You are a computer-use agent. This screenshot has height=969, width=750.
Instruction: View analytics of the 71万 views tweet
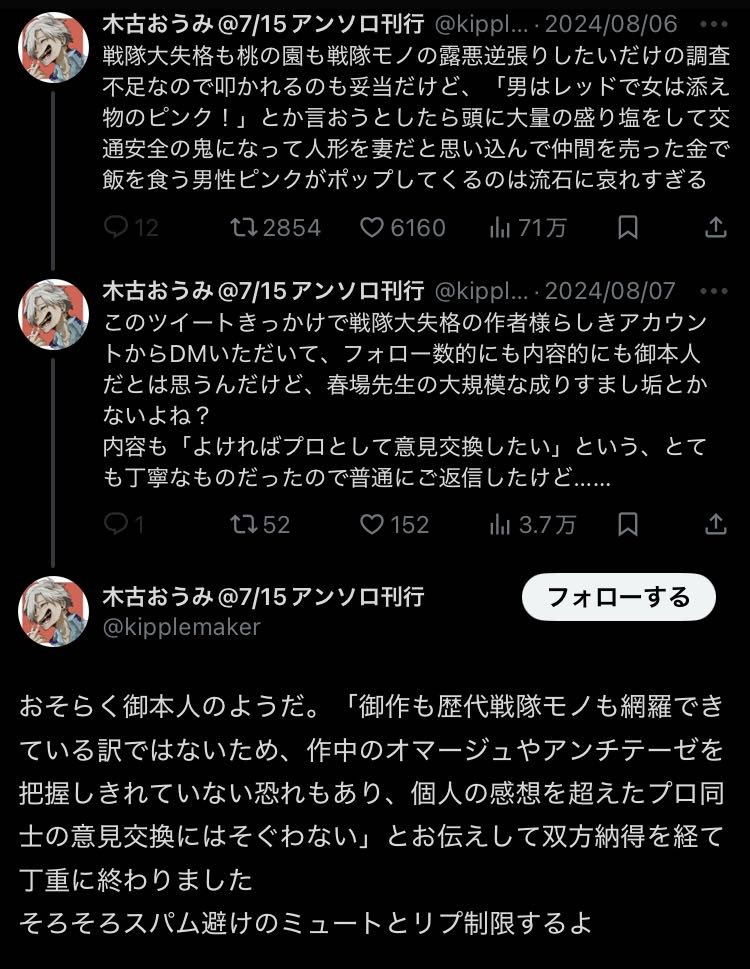point(500,228)
